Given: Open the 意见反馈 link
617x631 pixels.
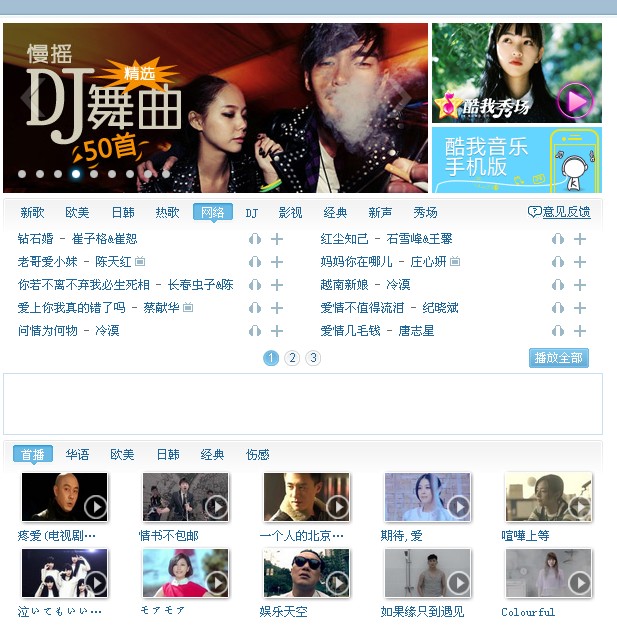Looking at the screenshot, I should pyautogui.click(x=560, y=213).
